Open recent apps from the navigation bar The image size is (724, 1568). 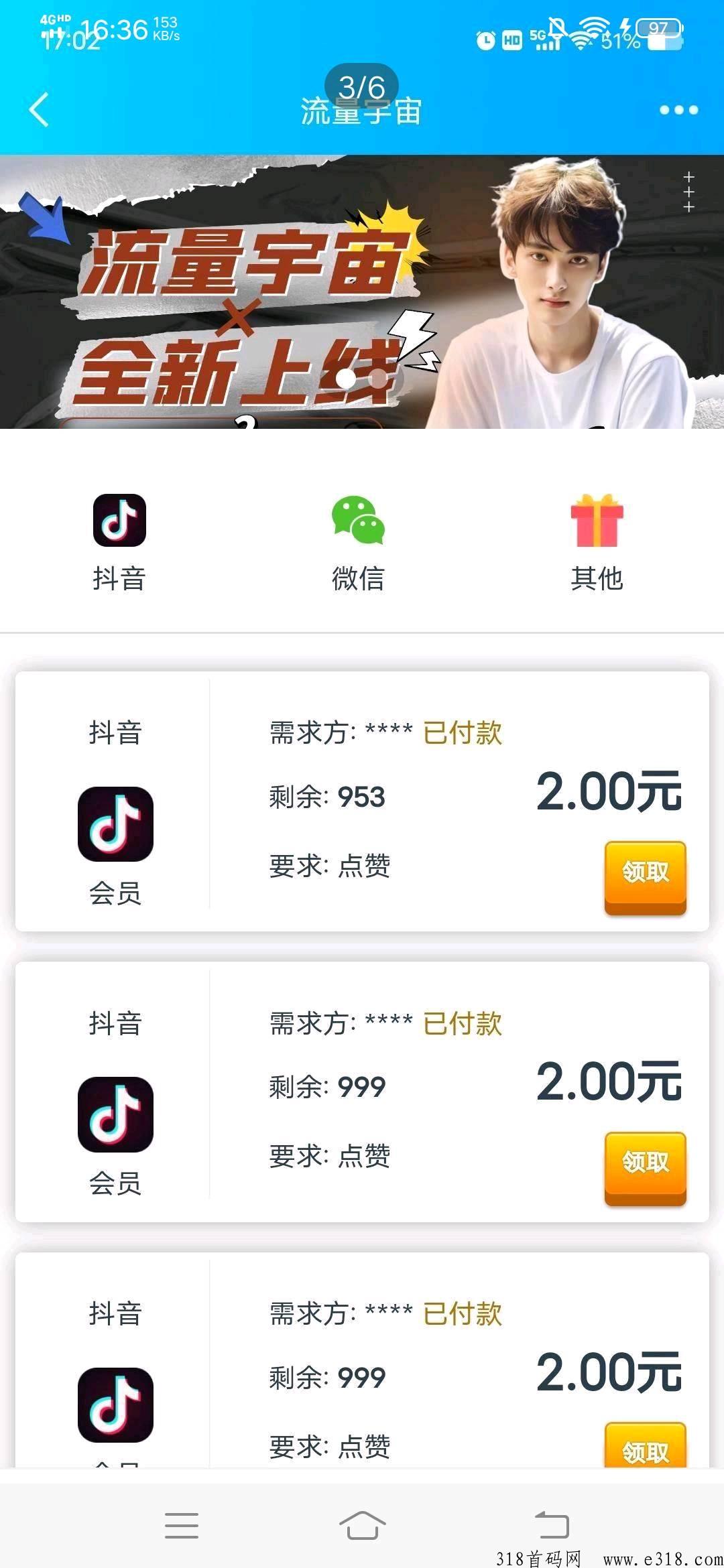point(182,1525)
